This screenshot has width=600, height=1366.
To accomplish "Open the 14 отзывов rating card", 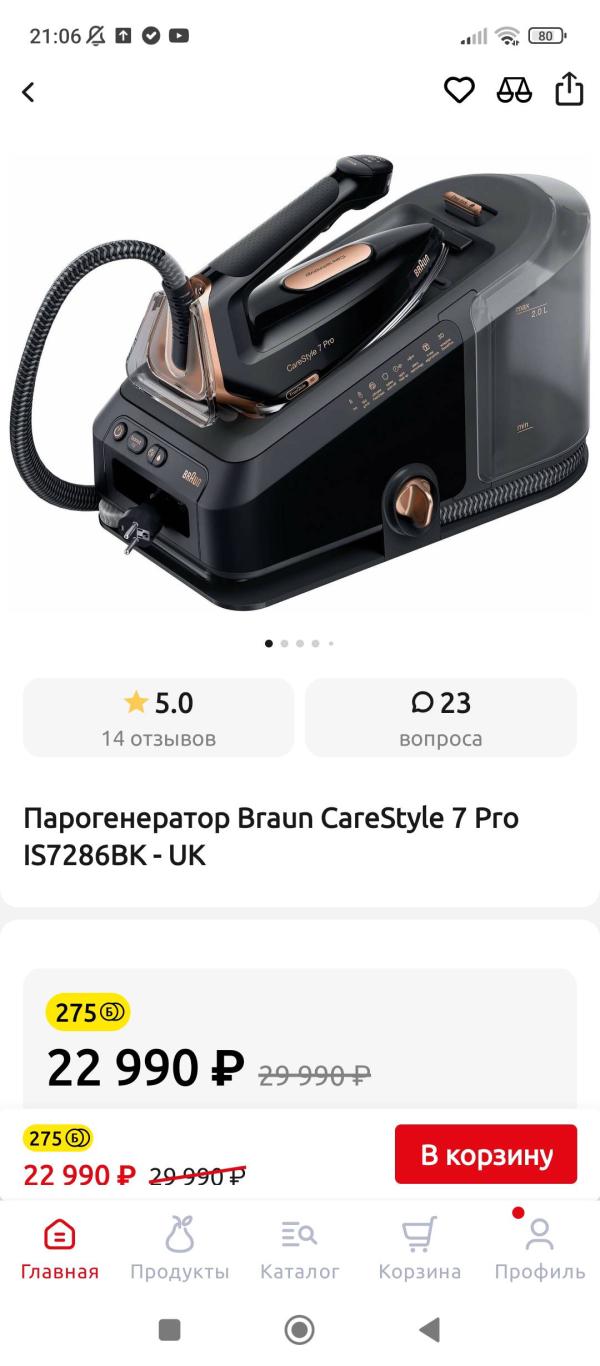I will [158, 717].
